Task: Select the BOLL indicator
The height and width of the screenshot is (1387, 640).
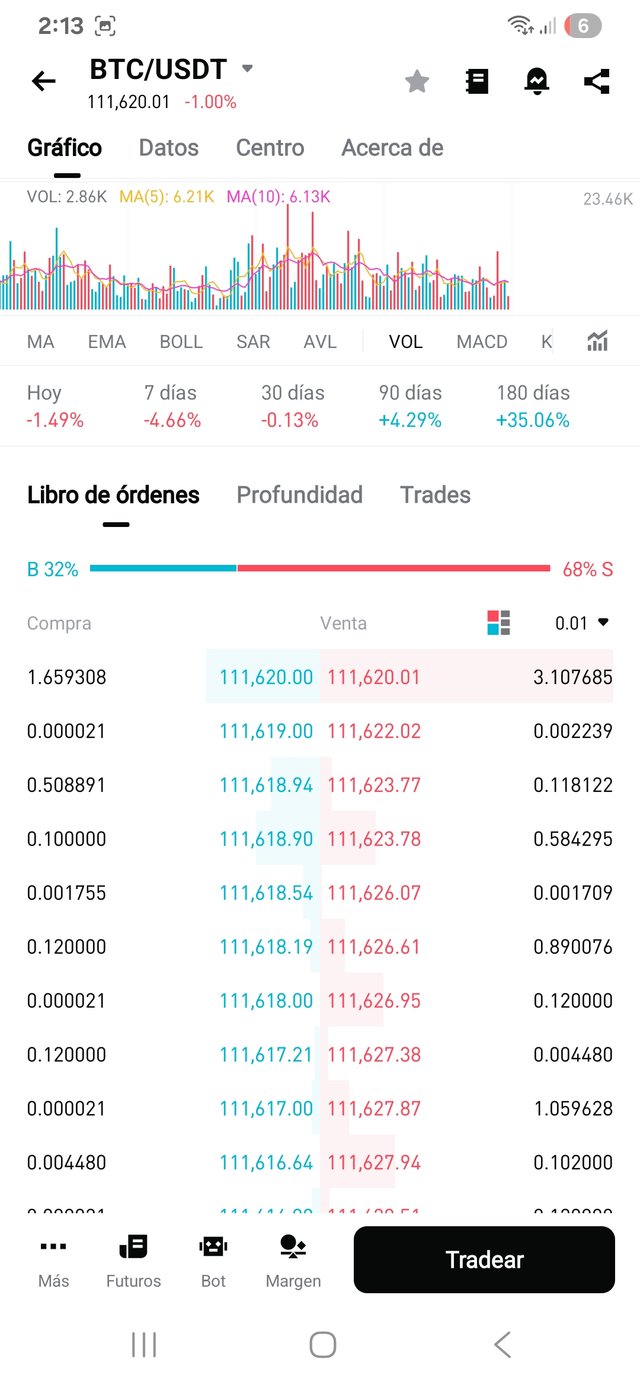Action: 181,342
